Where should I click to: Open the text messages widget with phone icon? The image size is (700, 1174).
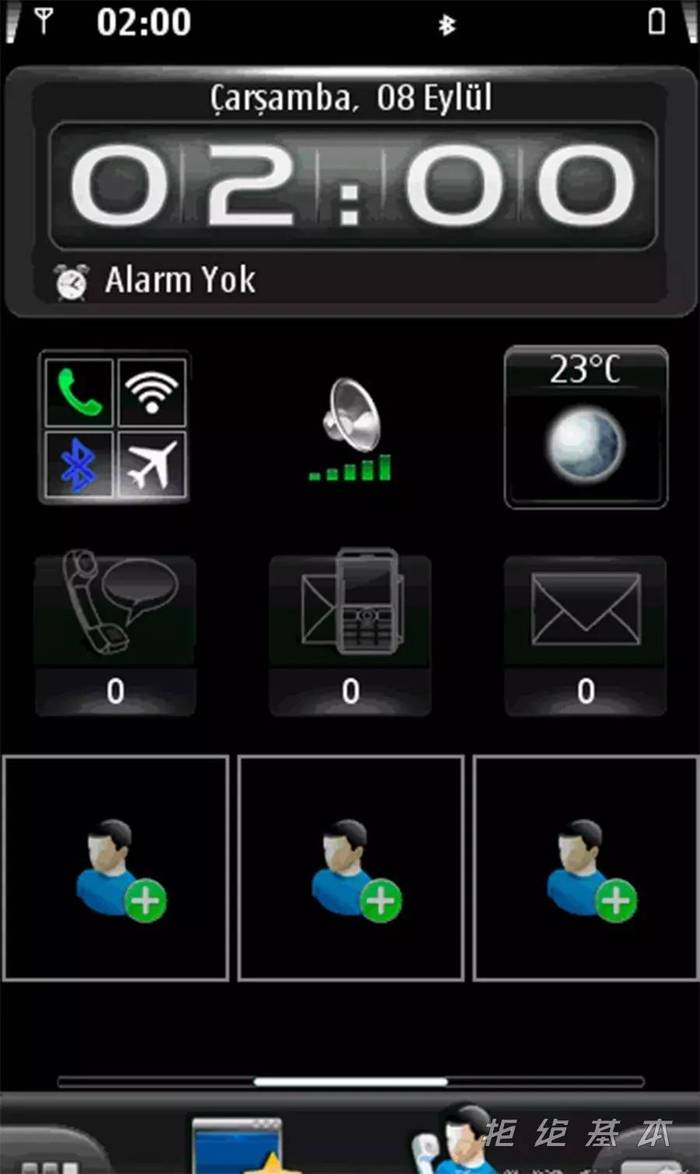click(350, 635)
